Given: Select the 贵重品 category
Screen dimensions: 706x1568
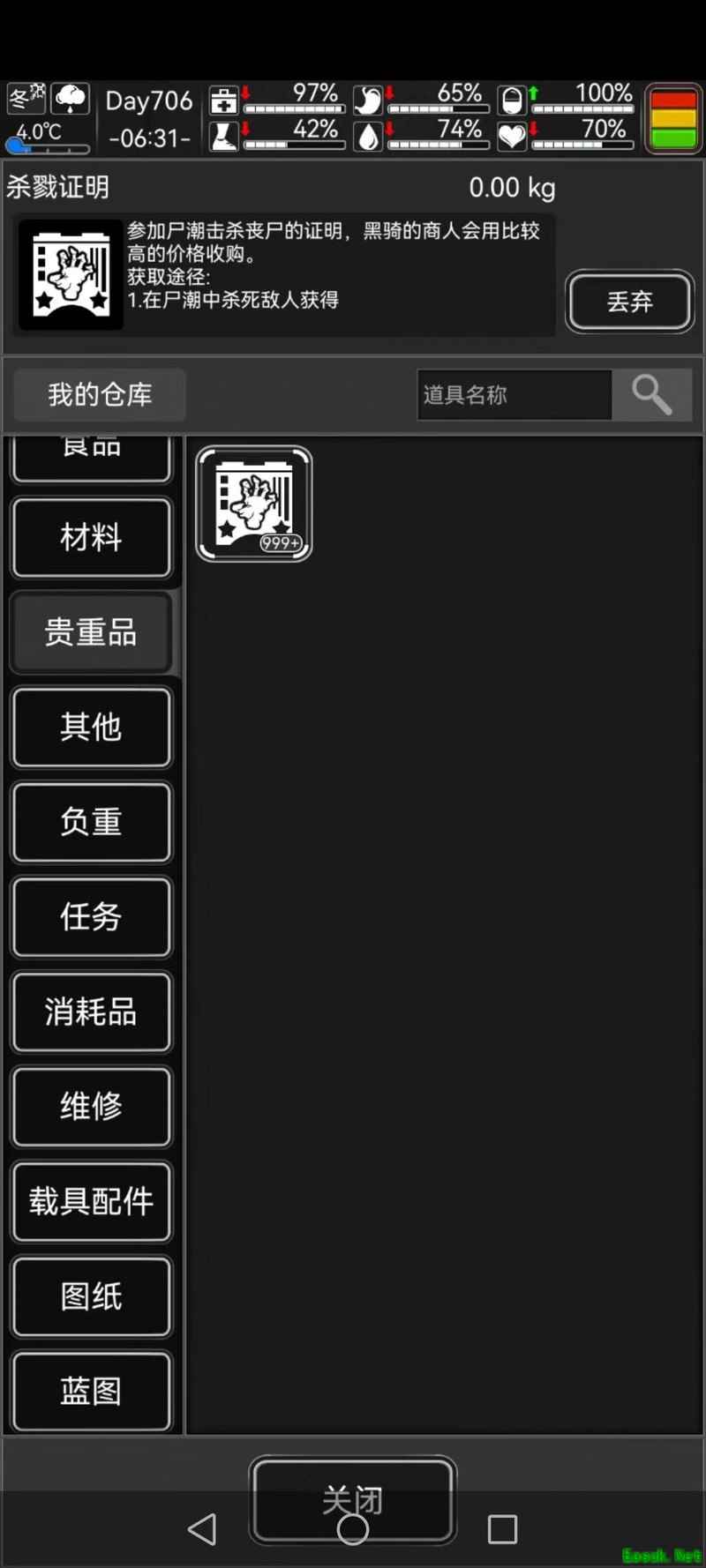Looking at the screenshot, I should (91, 632).
